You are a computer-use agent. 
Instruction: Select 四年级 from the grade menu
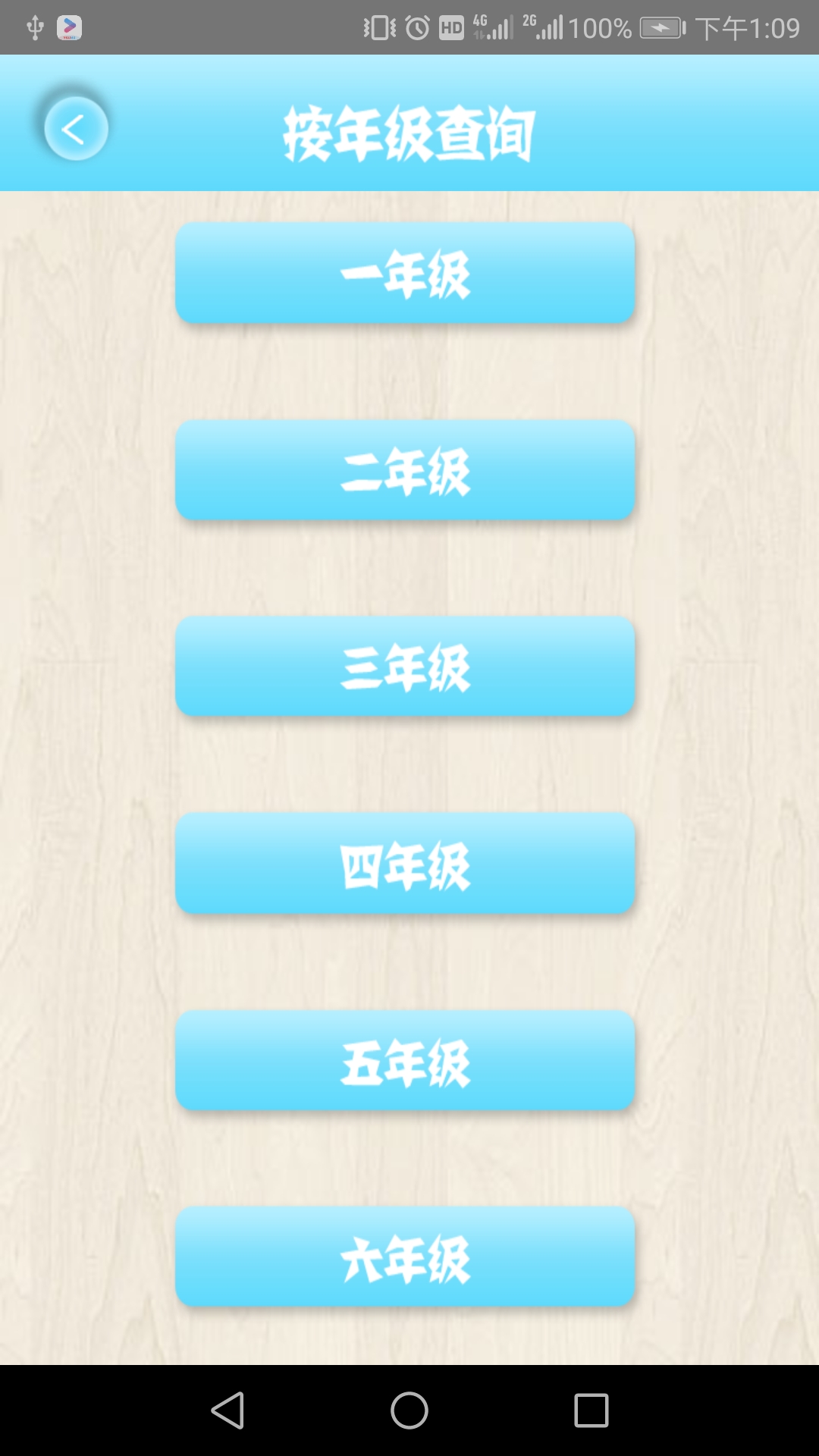(404, 862)
